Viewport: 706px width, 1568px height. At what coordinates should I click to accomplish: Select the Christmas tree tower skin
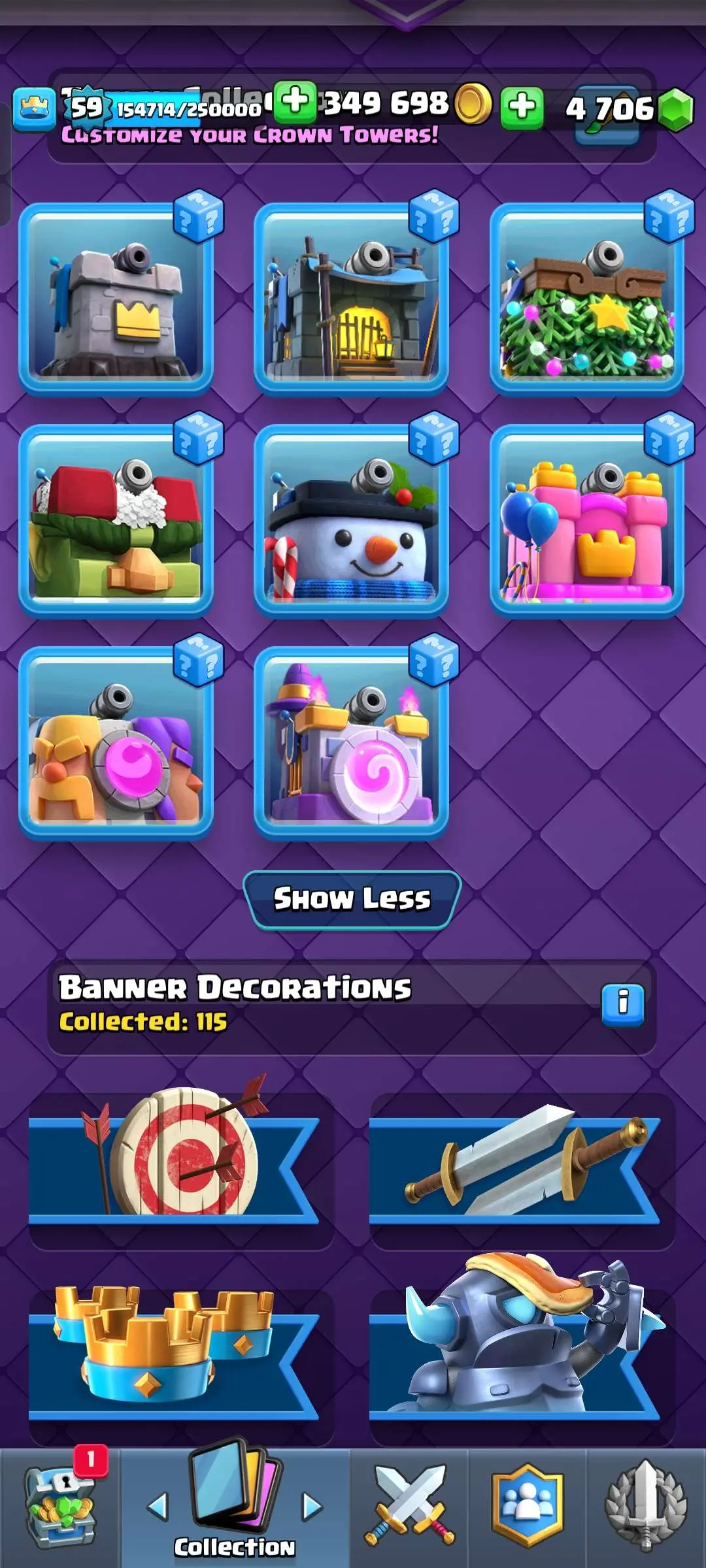[x=586, y=297]
